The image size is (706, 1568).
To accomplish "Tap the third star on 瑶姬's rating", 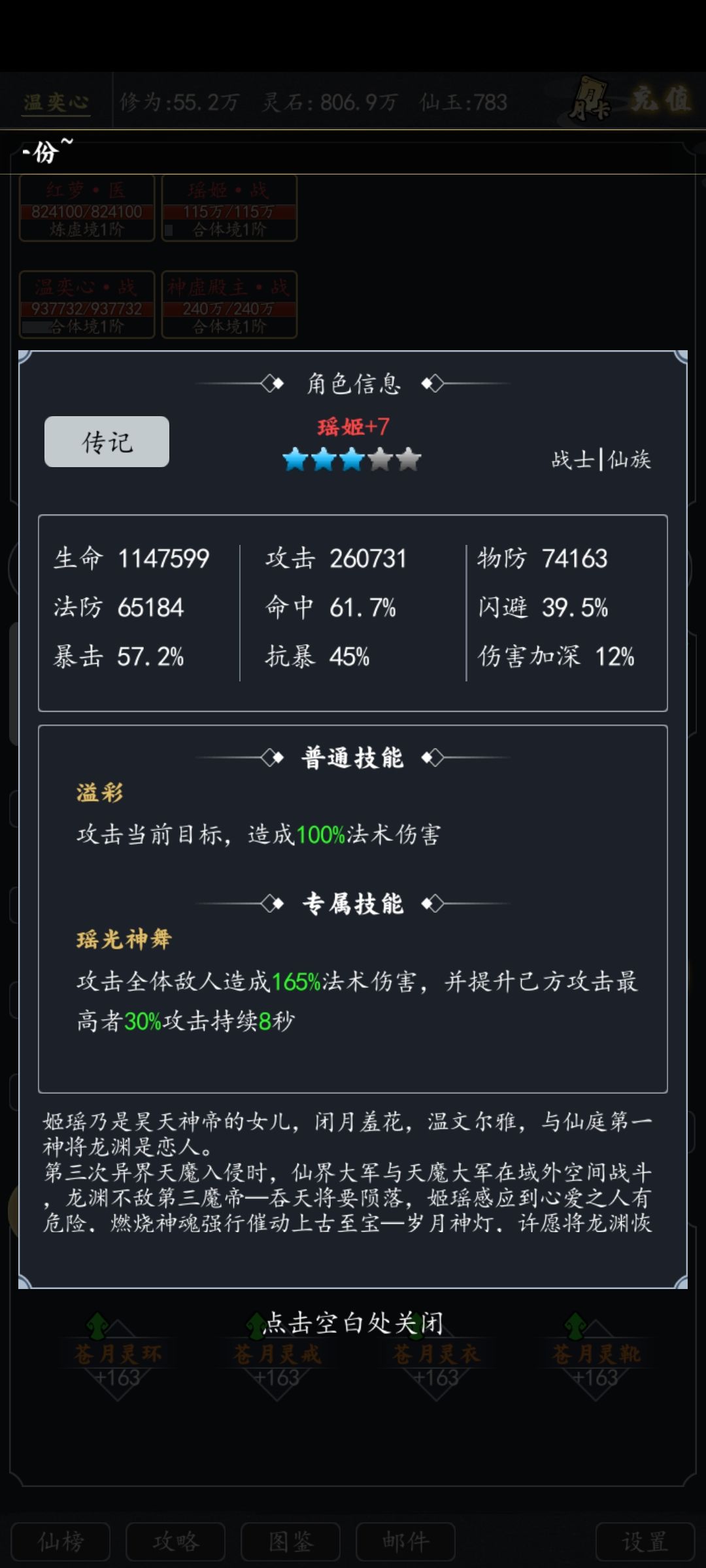I will [352, 459].
